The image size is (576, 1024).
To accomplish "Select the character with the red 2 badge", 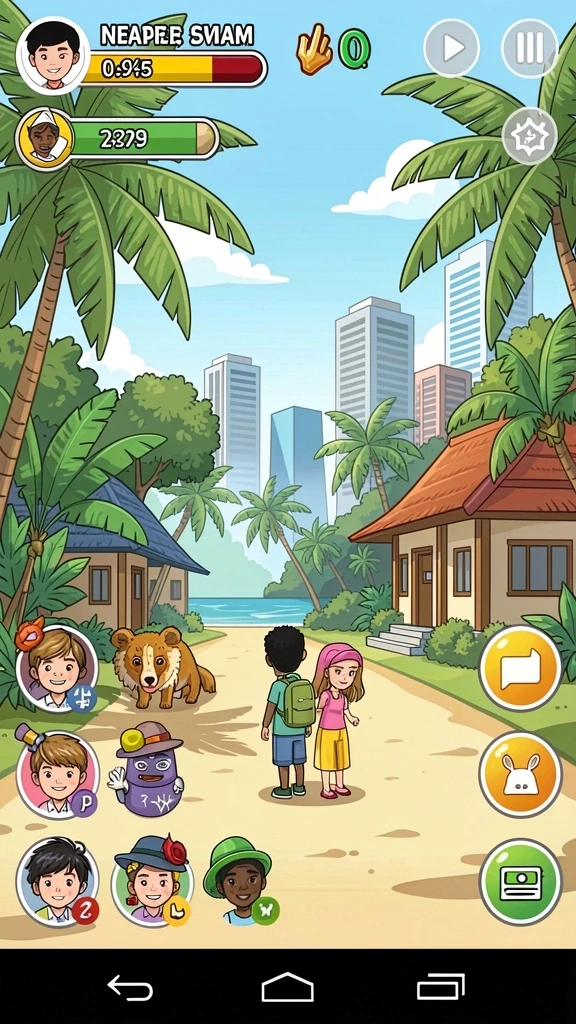I will tap(57, 882).
